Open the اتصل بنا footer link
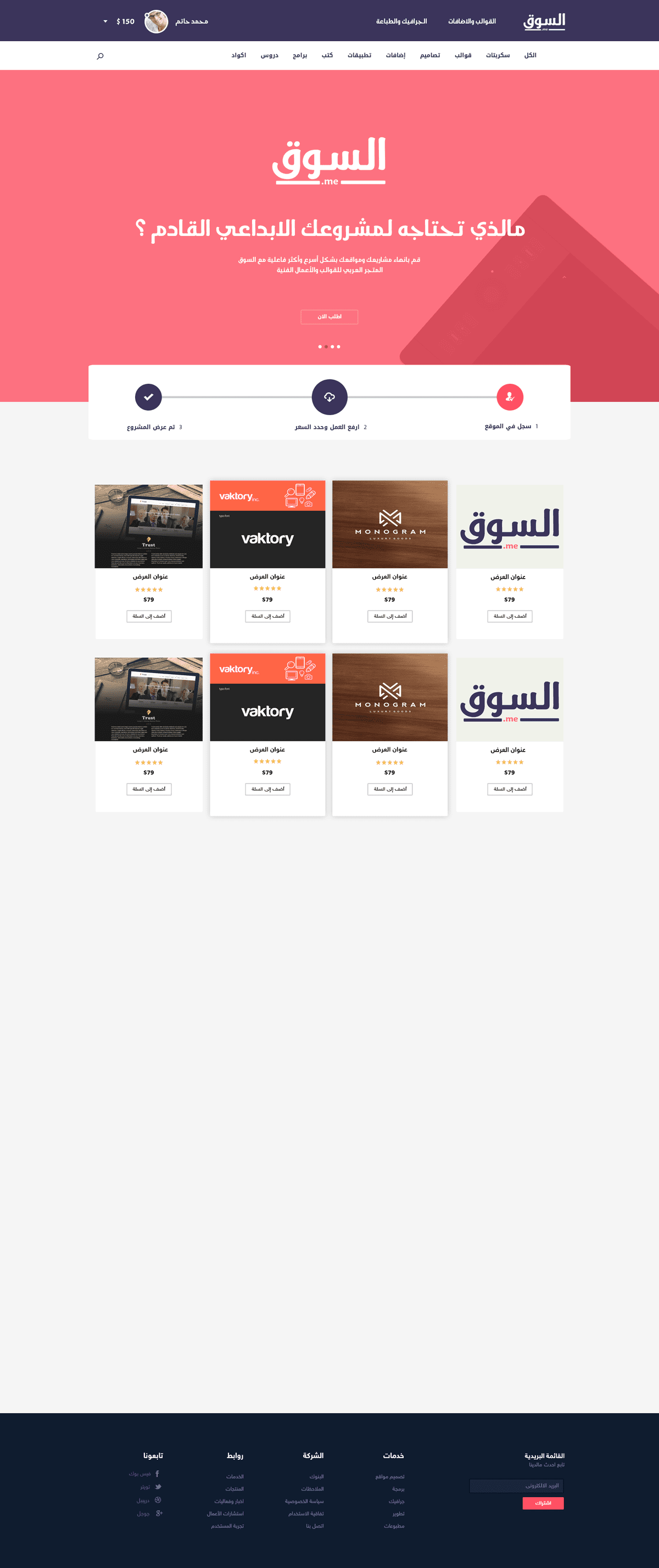The height and width of the screenshot is (1568, 659). click(314, 1526)
